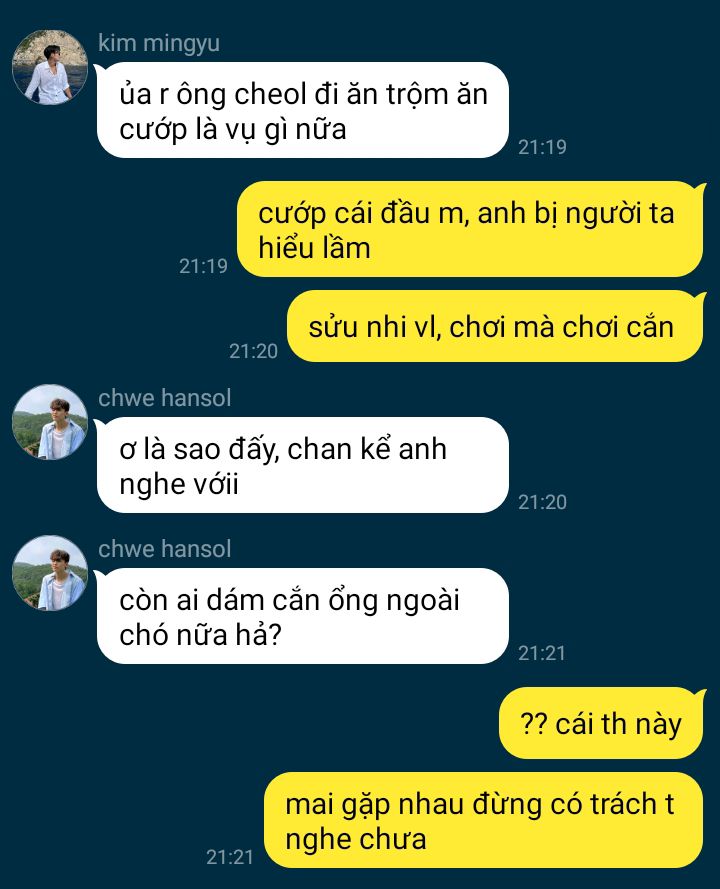Tap chwe hansol's avatar beside "ơ là sao đấy"
Screen dimensions: 720x889
pos(50,422)
